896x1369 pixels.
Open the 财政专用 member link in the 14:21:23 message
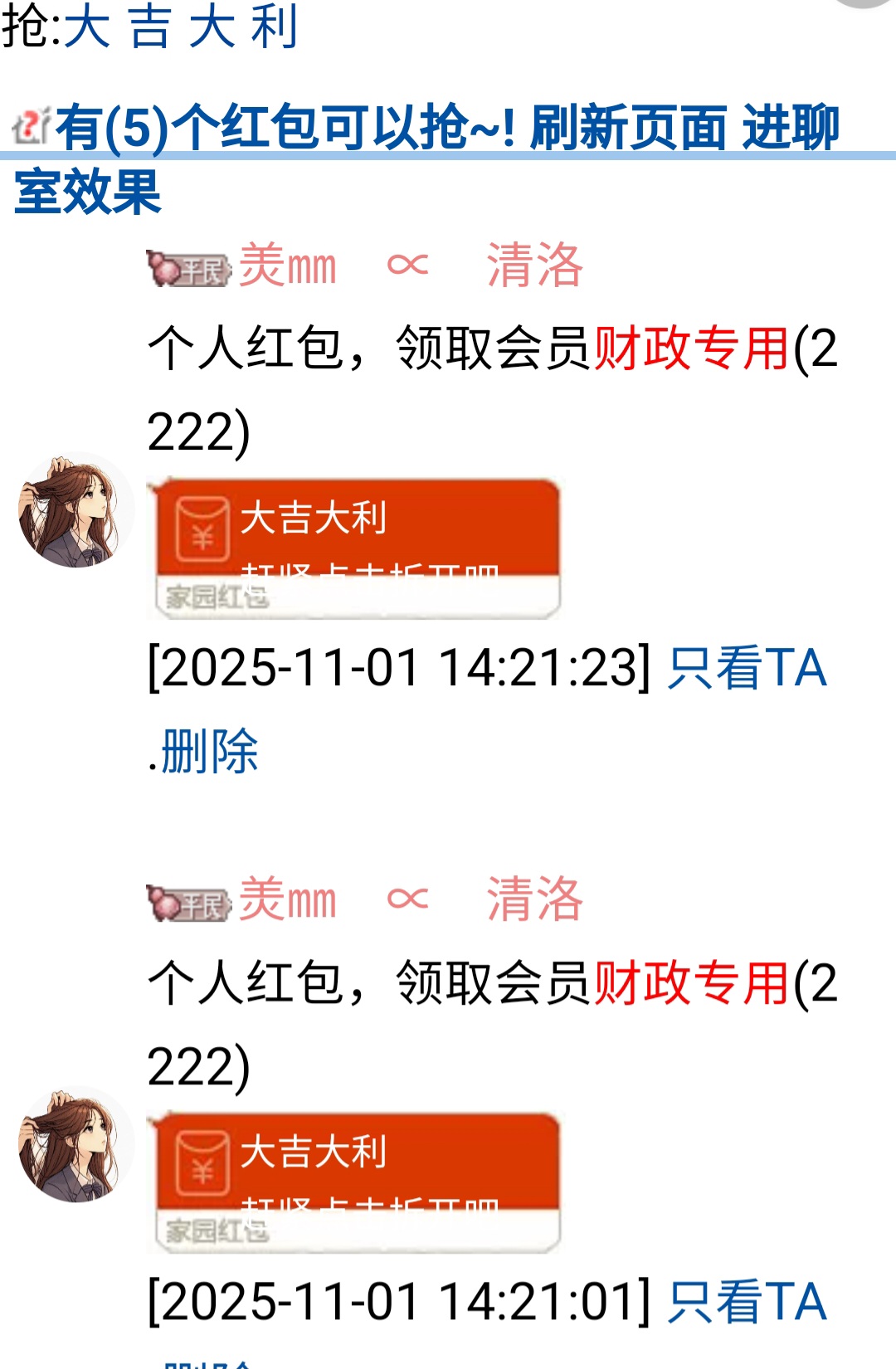click(691, 348)
